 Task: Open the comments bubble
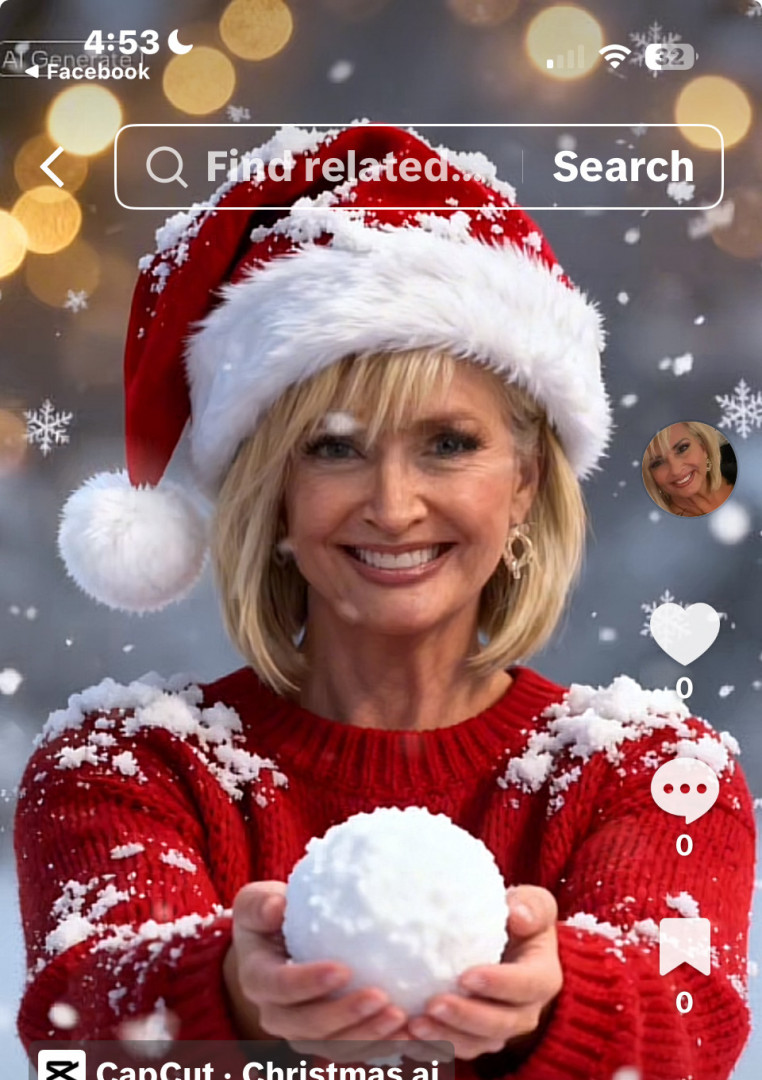click(x=684, y=790)
